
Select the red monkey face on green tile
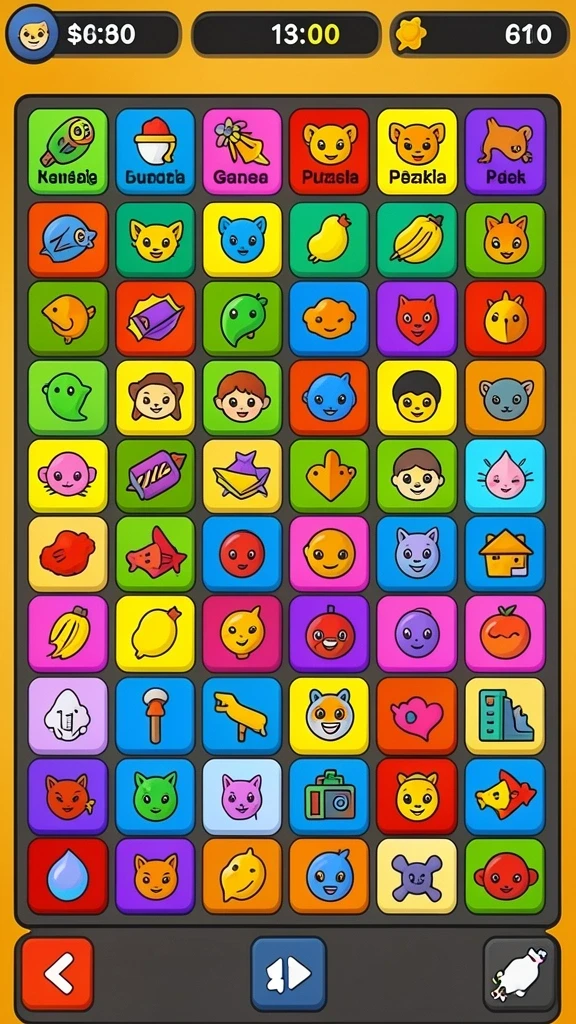click(505, 876)
